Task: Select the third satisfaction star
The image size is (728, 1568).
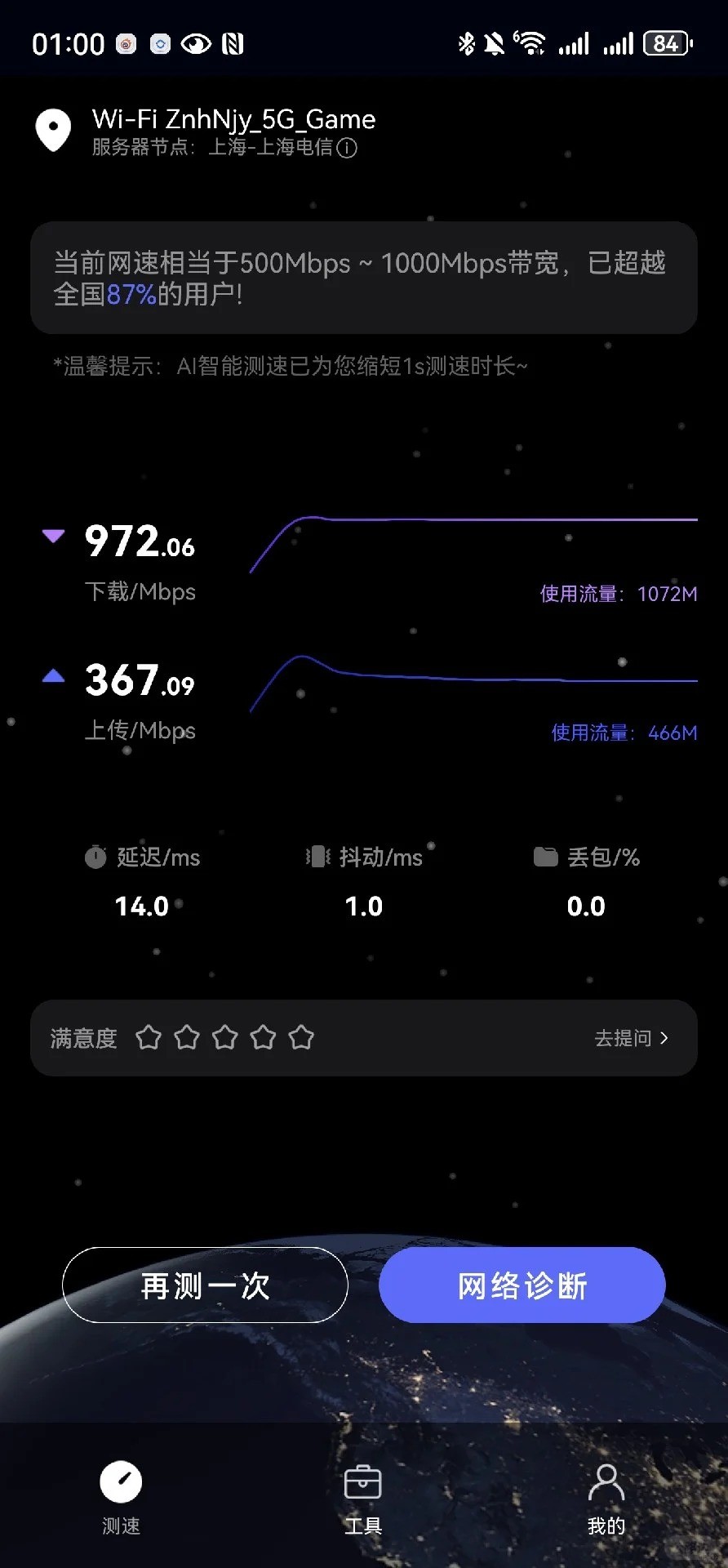Action: click(x=224, y=1037)
